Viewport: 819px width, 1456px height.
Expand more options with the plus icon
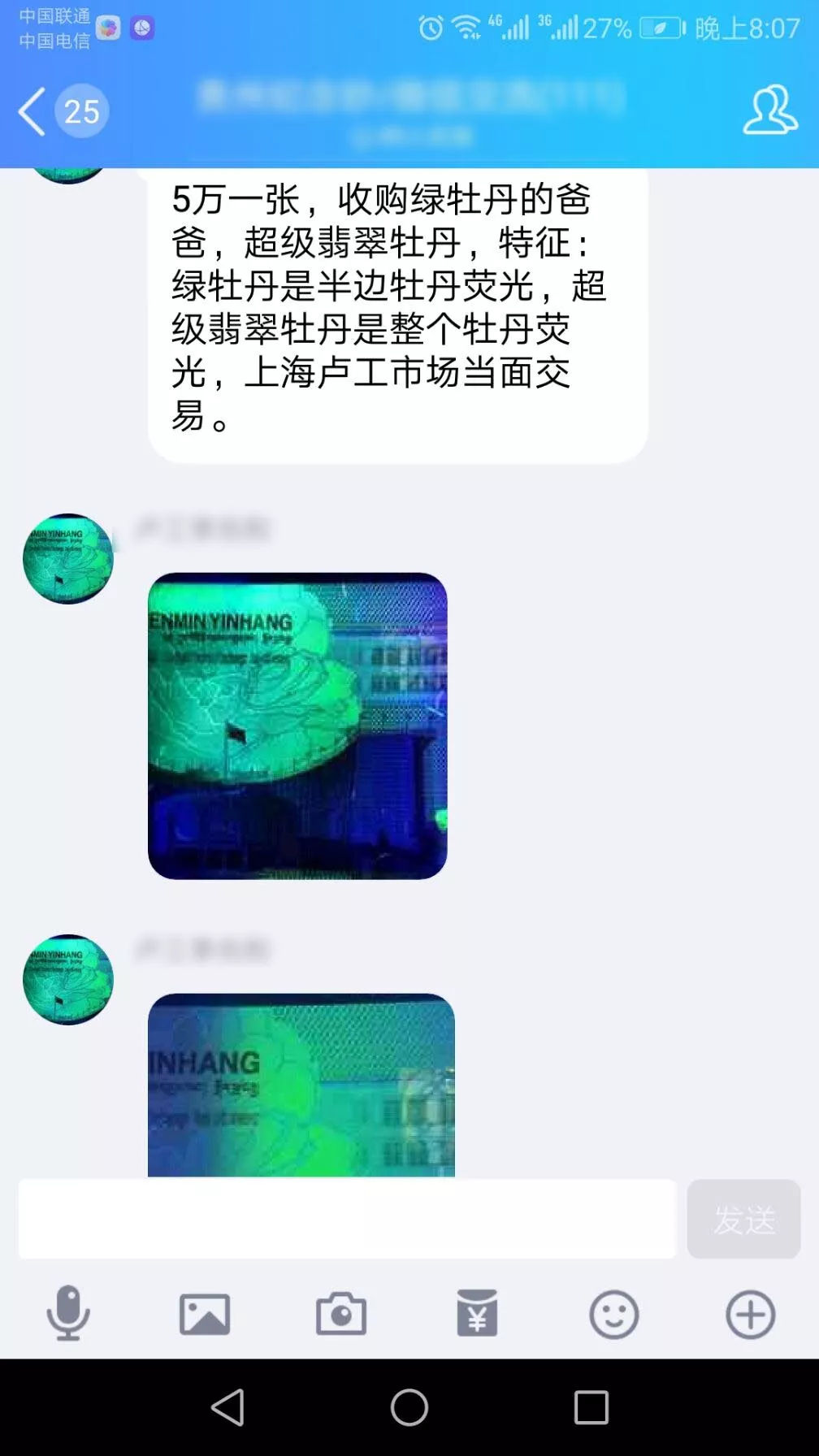[x=751, y=1314]
